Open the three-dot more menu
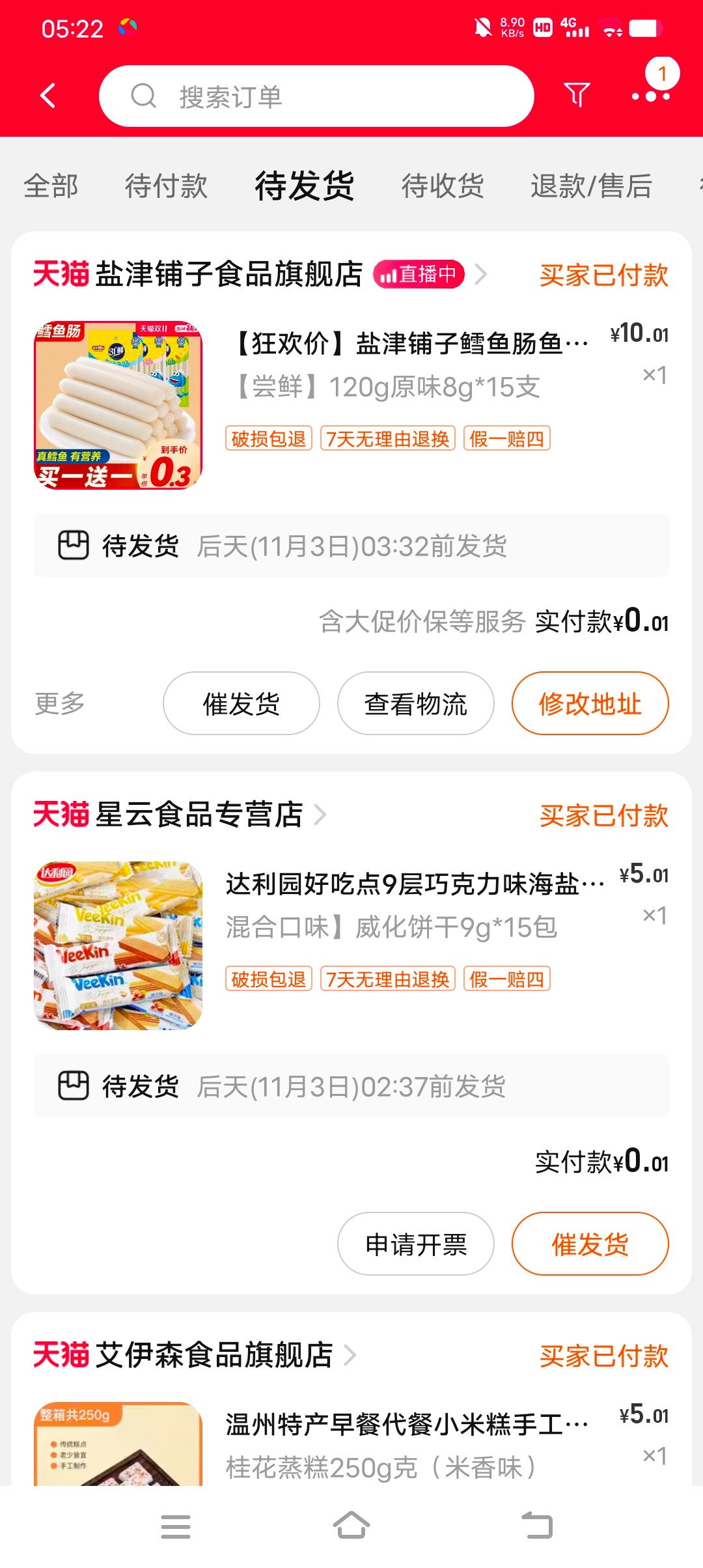Screen dimensions: 703x1568 (650, 96)
